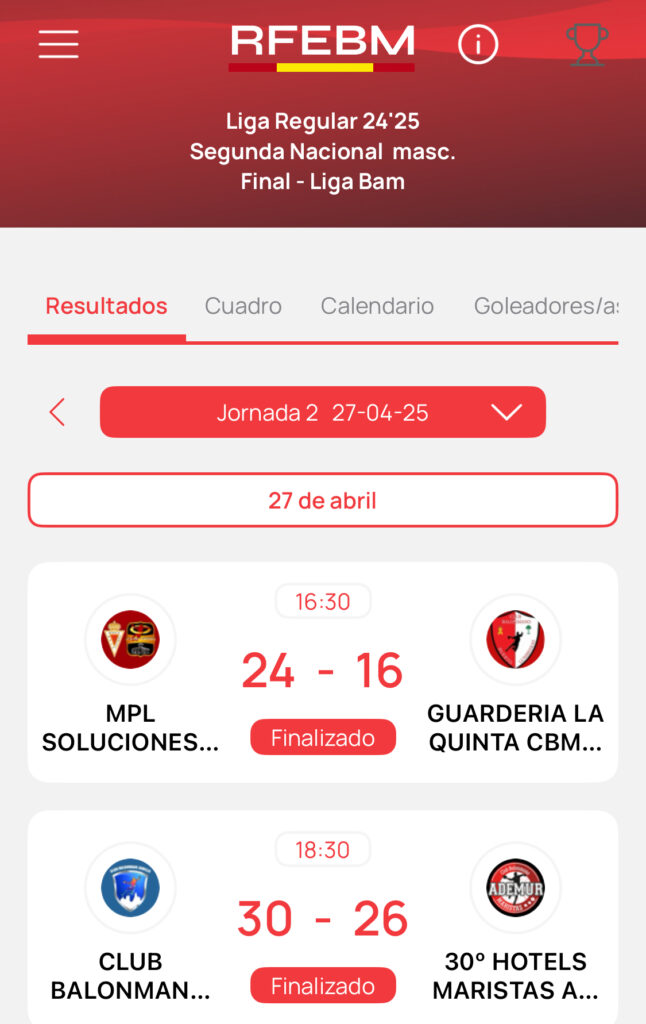Screen dimensions: 646x1024
Task: Open the MPL Soluciones 24-16 match card
Action: pyautogui.click(x=322, y=672)
